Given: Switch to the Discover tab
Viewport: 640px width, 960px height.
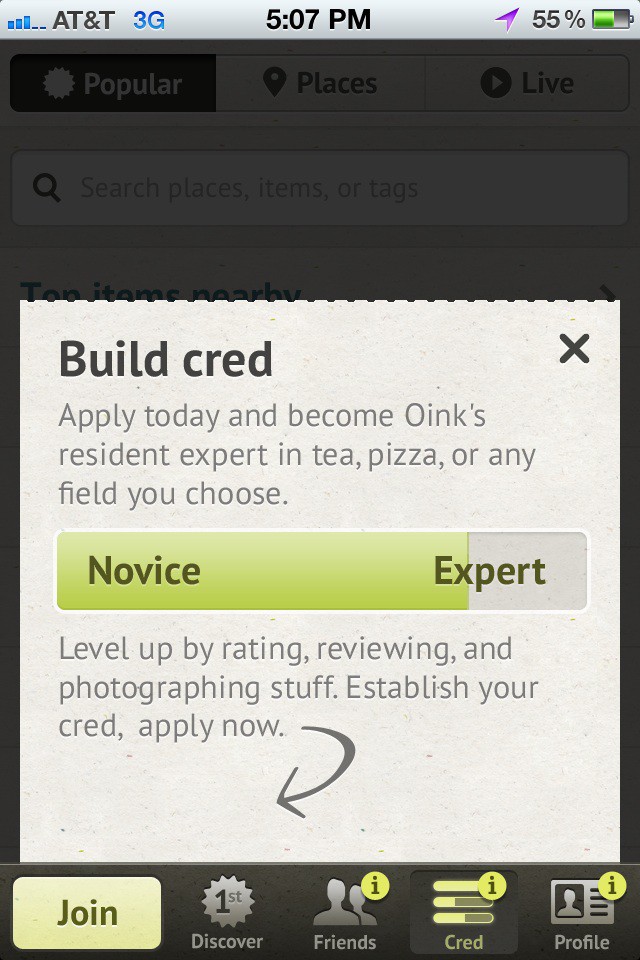Looking at the screenshot, I should pos(227,914).
